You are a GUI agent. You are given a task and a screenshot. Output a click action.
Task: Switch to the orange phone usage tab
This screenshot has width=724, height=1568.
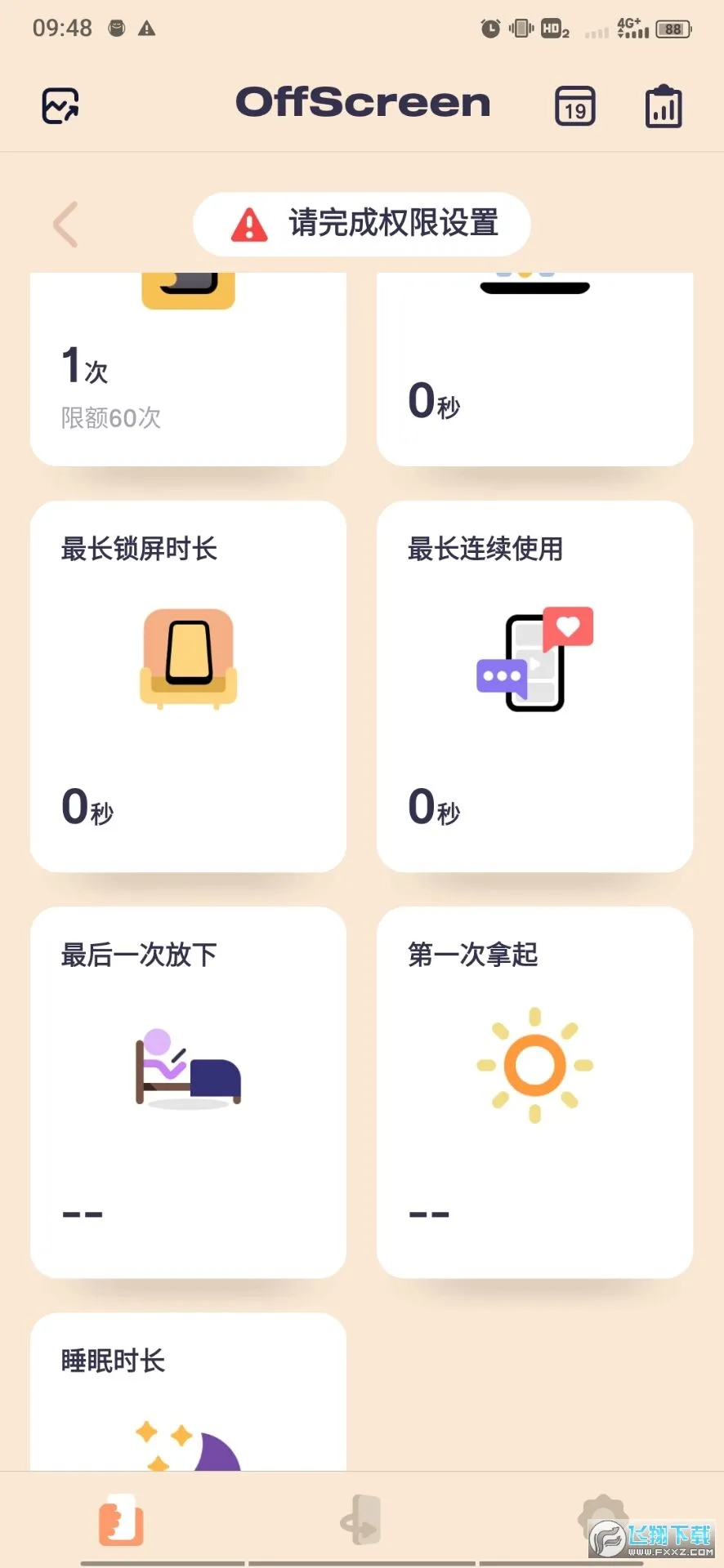point(121,1521)
